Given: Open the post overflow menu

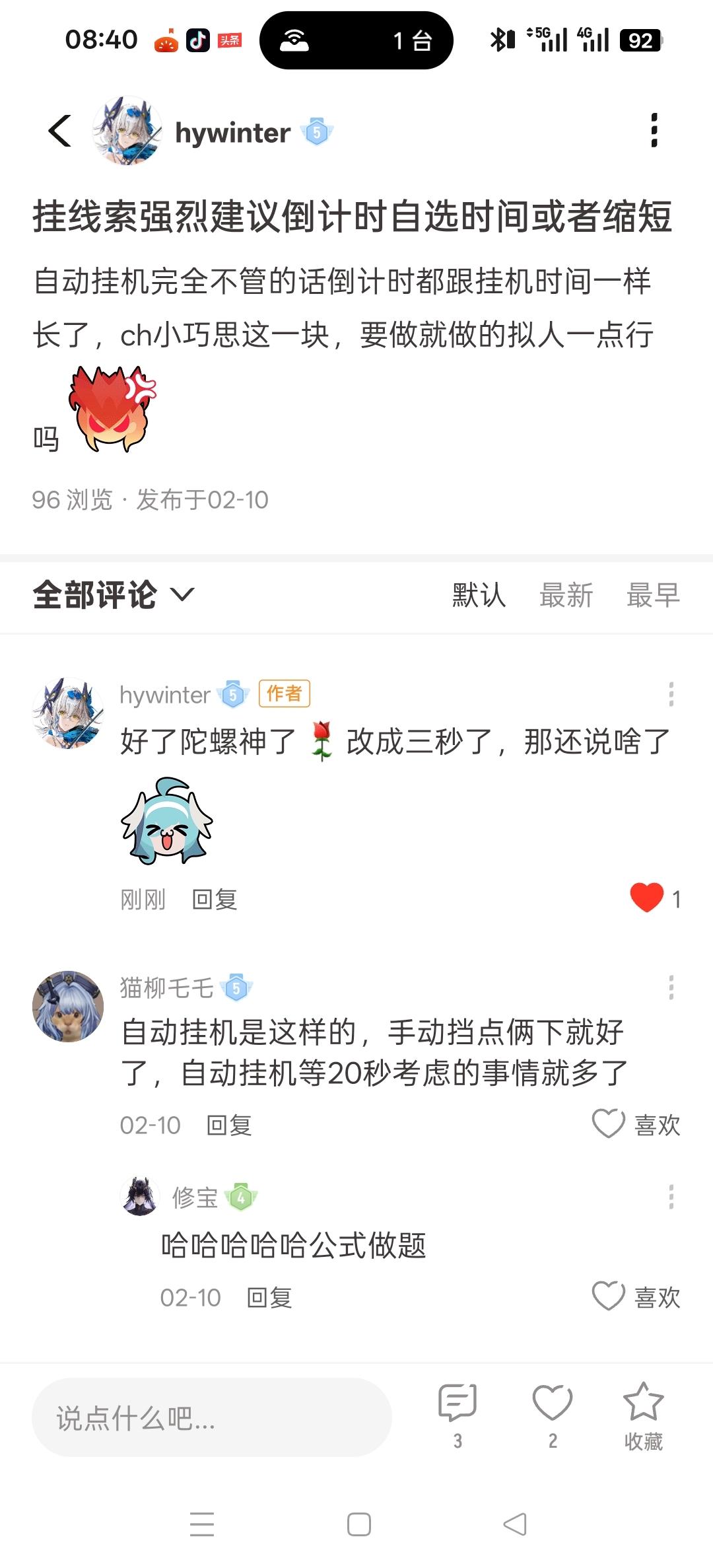Looking at the screenshot, I should [x=654, y=130].
